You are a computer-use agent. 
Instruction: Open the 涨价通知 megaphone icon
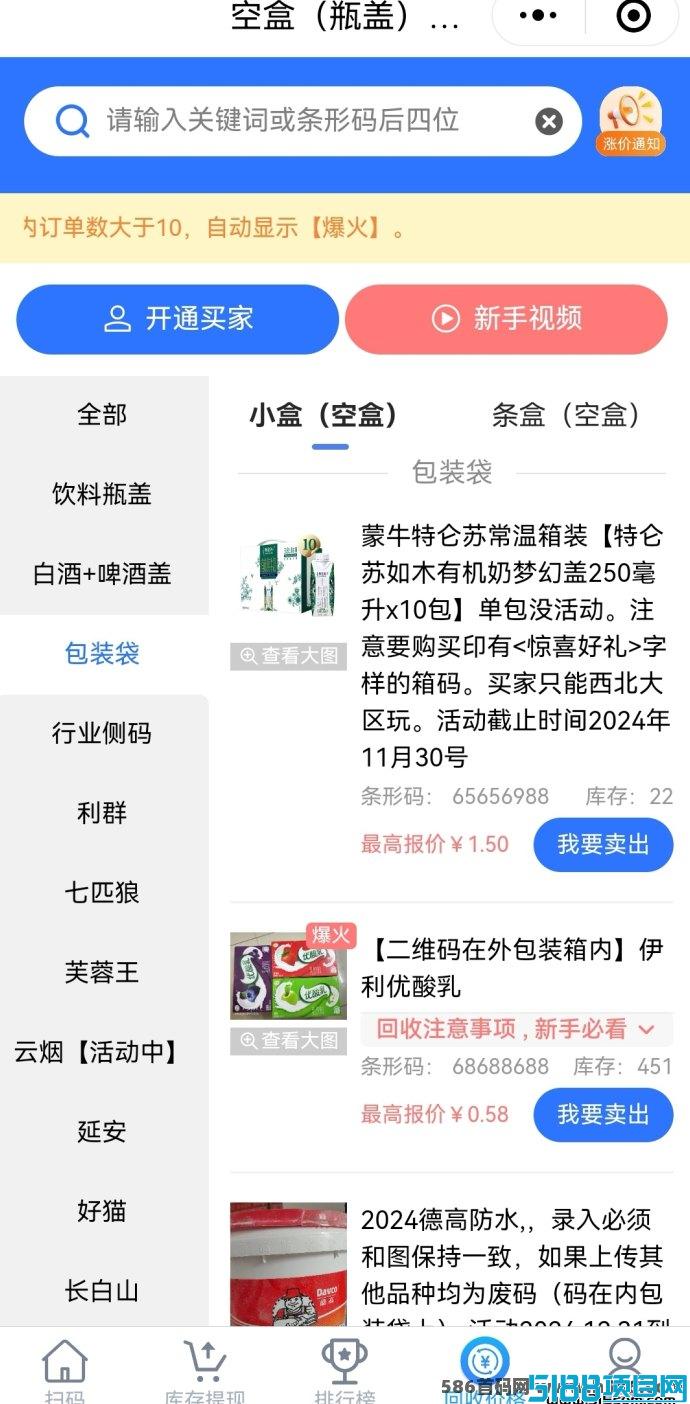point(631,120)
